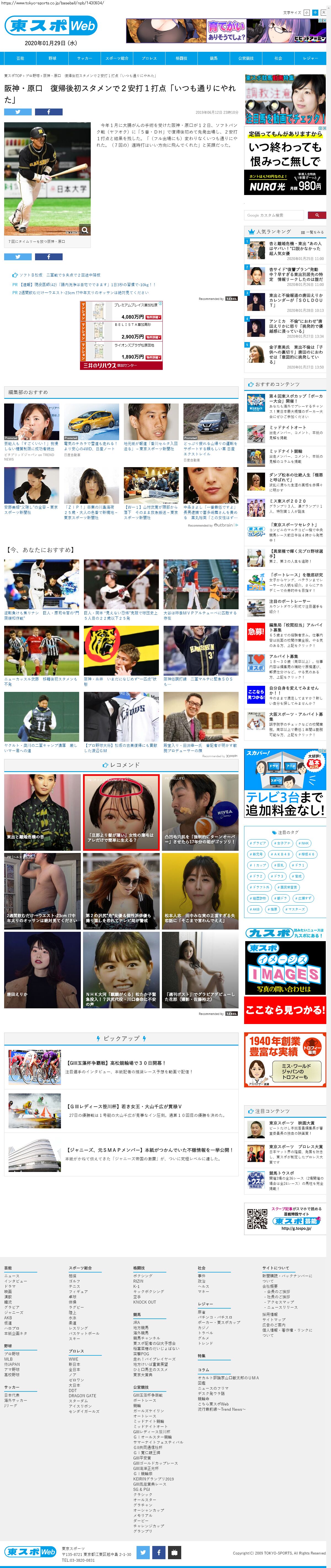Share the article on Facebook below the headline

pos(49,112)
